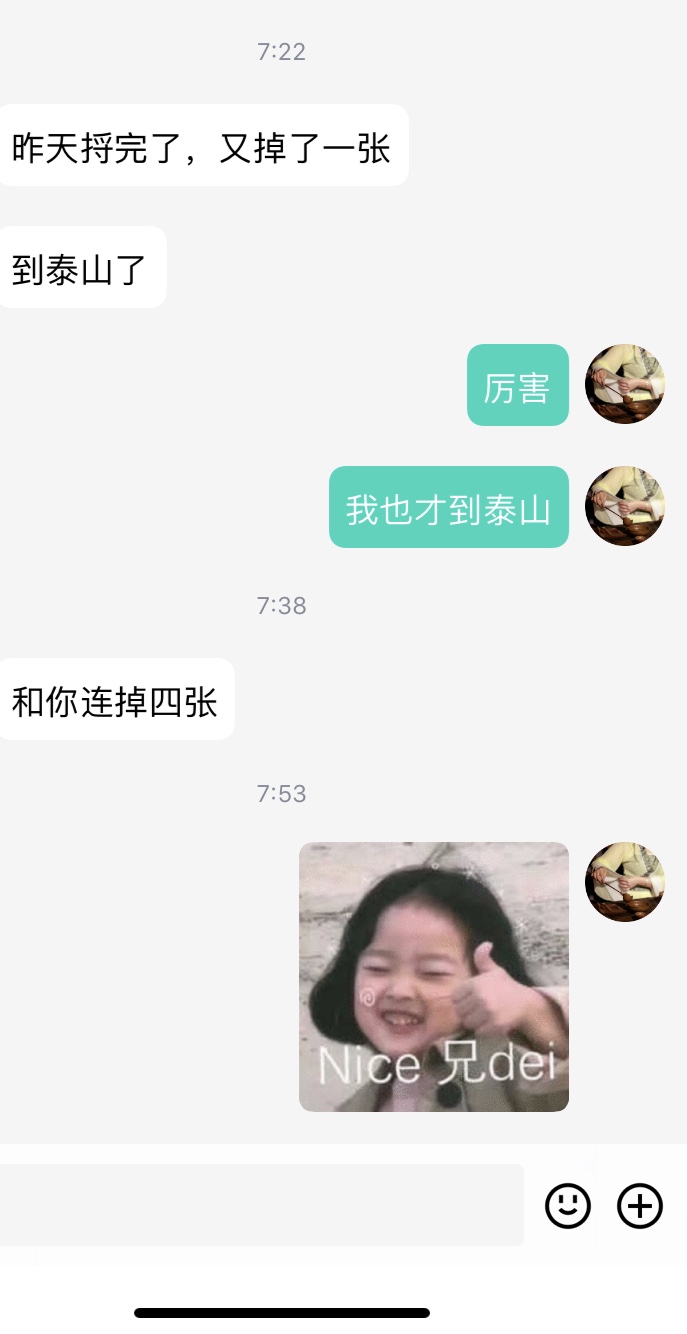The width and height of the screenshot is (687, 1334).
Task: Open the Nice 兄dei sticker image
Action: point(434,976)
